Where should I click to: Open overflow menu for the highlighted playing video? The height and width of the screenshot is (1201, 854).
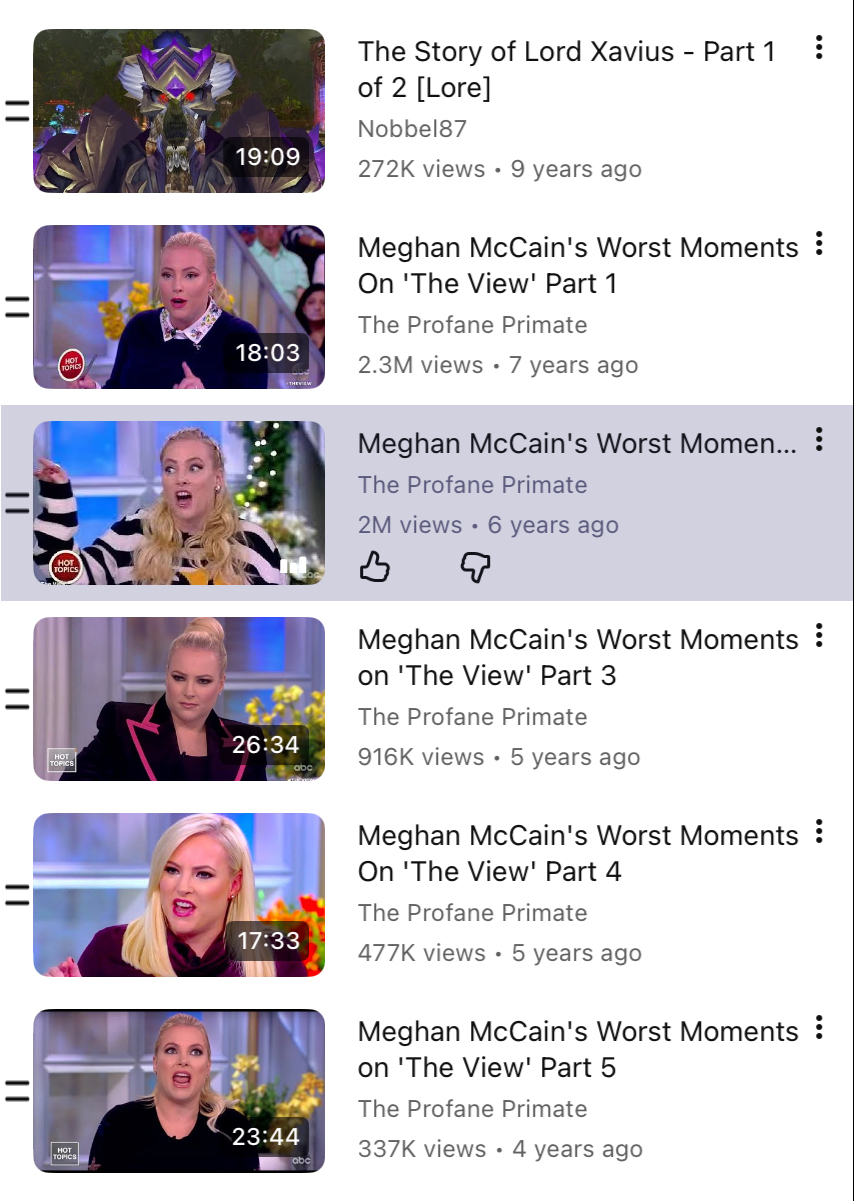point(819,439)
